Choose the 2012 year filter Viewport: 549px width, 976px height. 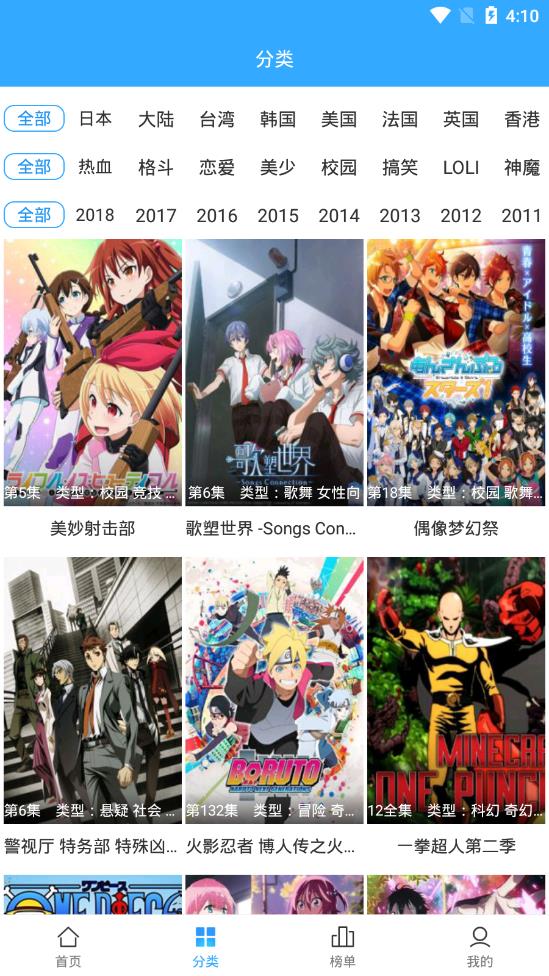click(461, 215)
